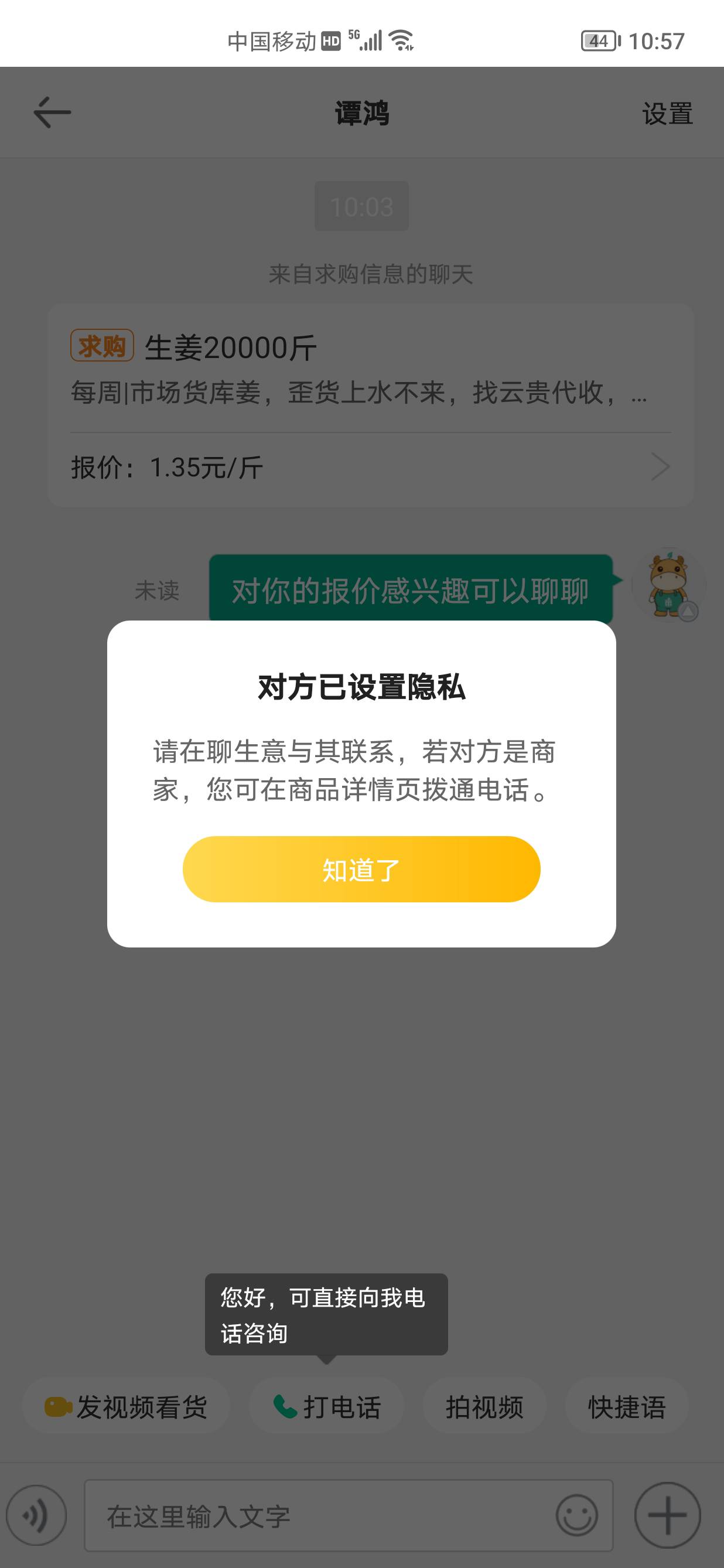Open the emoji picker
The width and height of the screenshot is (724, 1568).
(577, 1515)
